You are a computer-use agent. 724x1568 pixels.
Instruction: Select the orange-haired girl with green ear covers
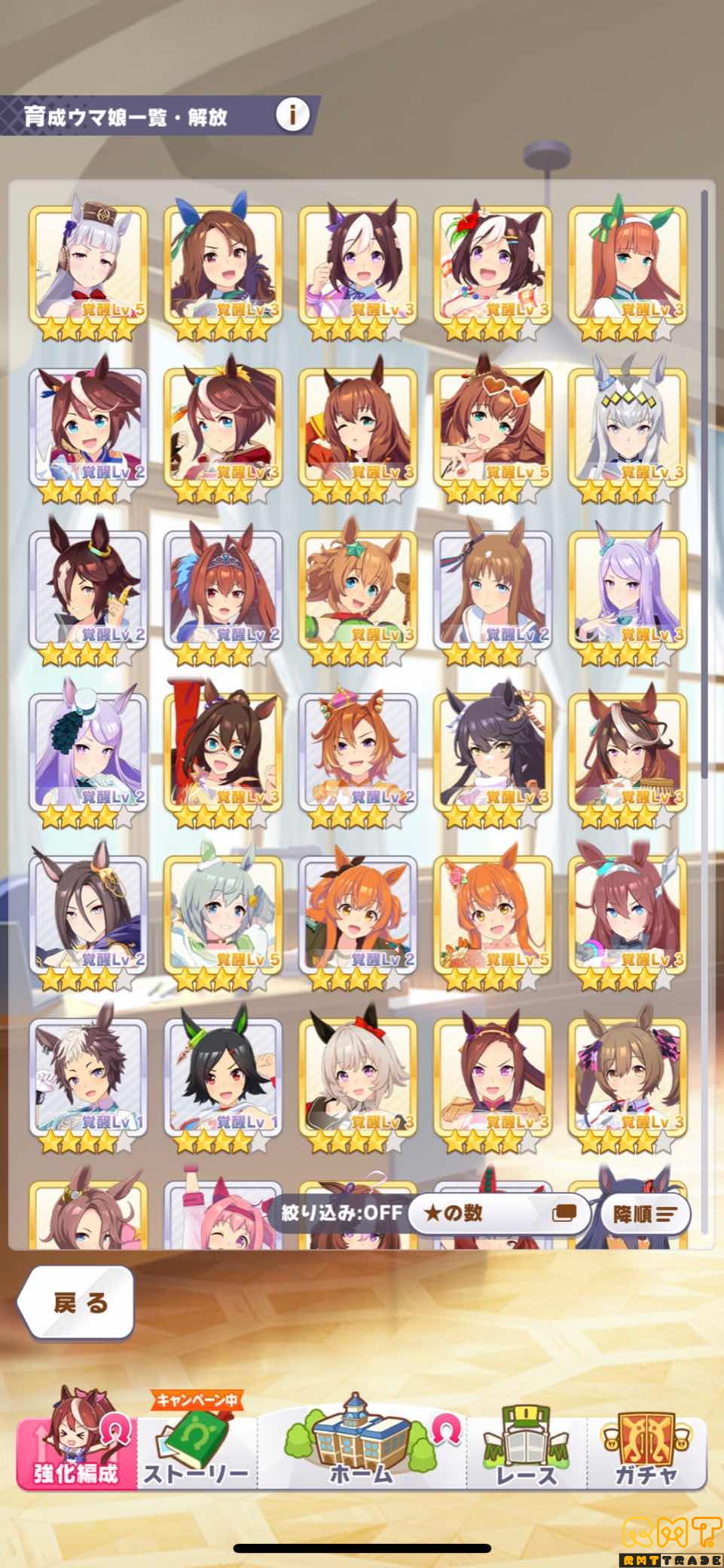point(628,269)
